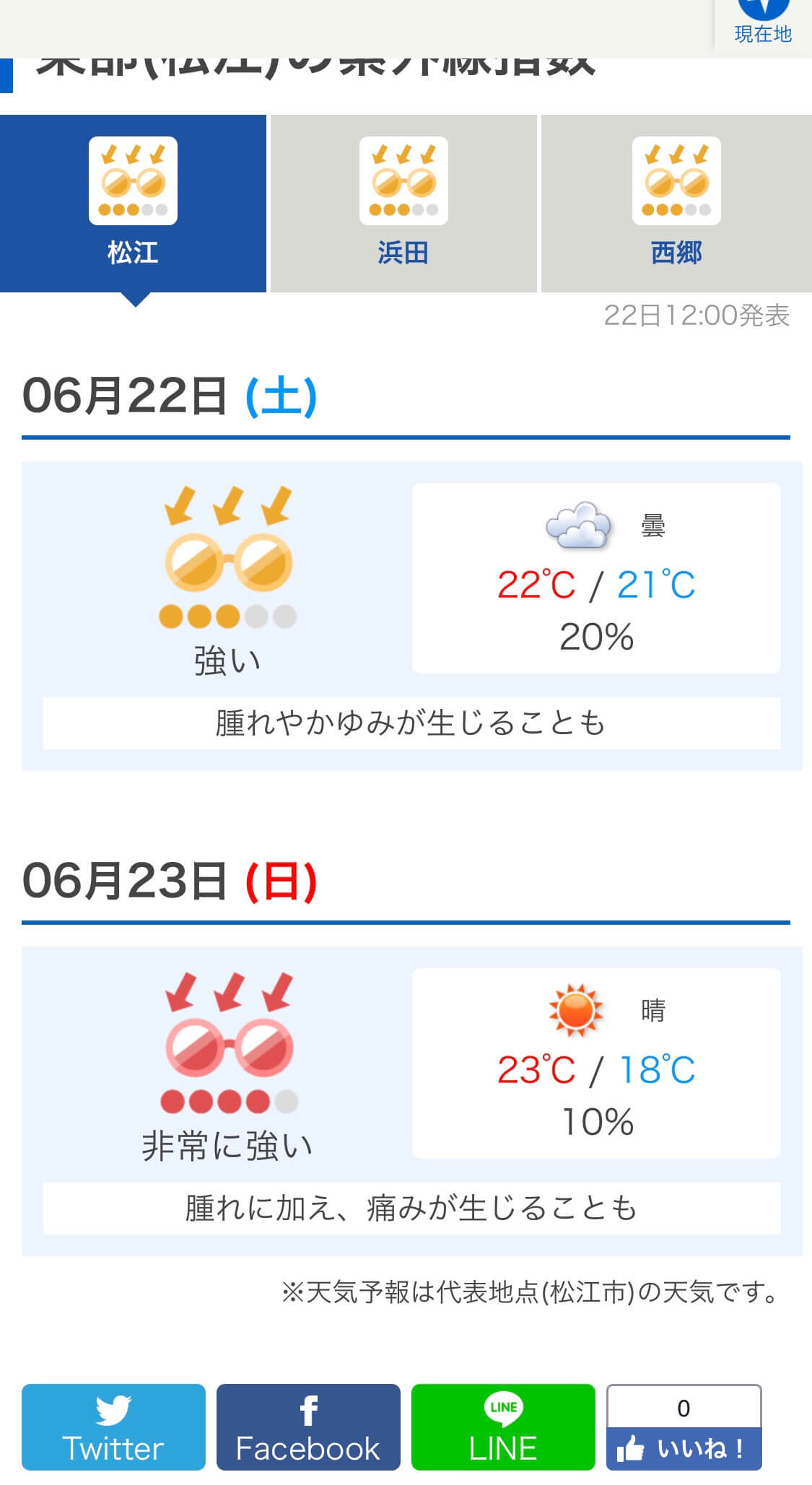Select the 松江 location tab
This screenshot has height=1485, width=812.
[133, 204]
